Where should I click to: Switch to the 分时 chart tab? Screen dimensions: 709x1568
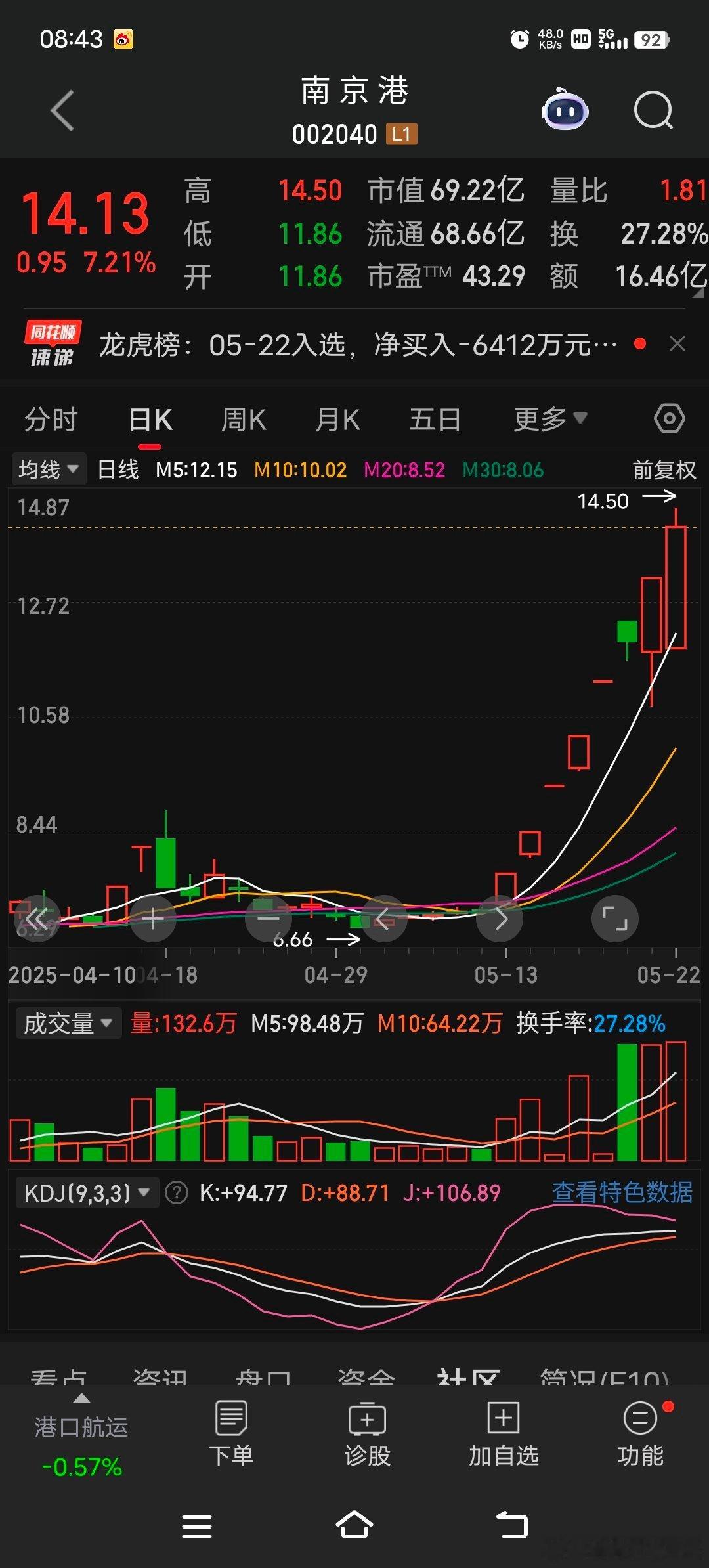tap(51, 420)
